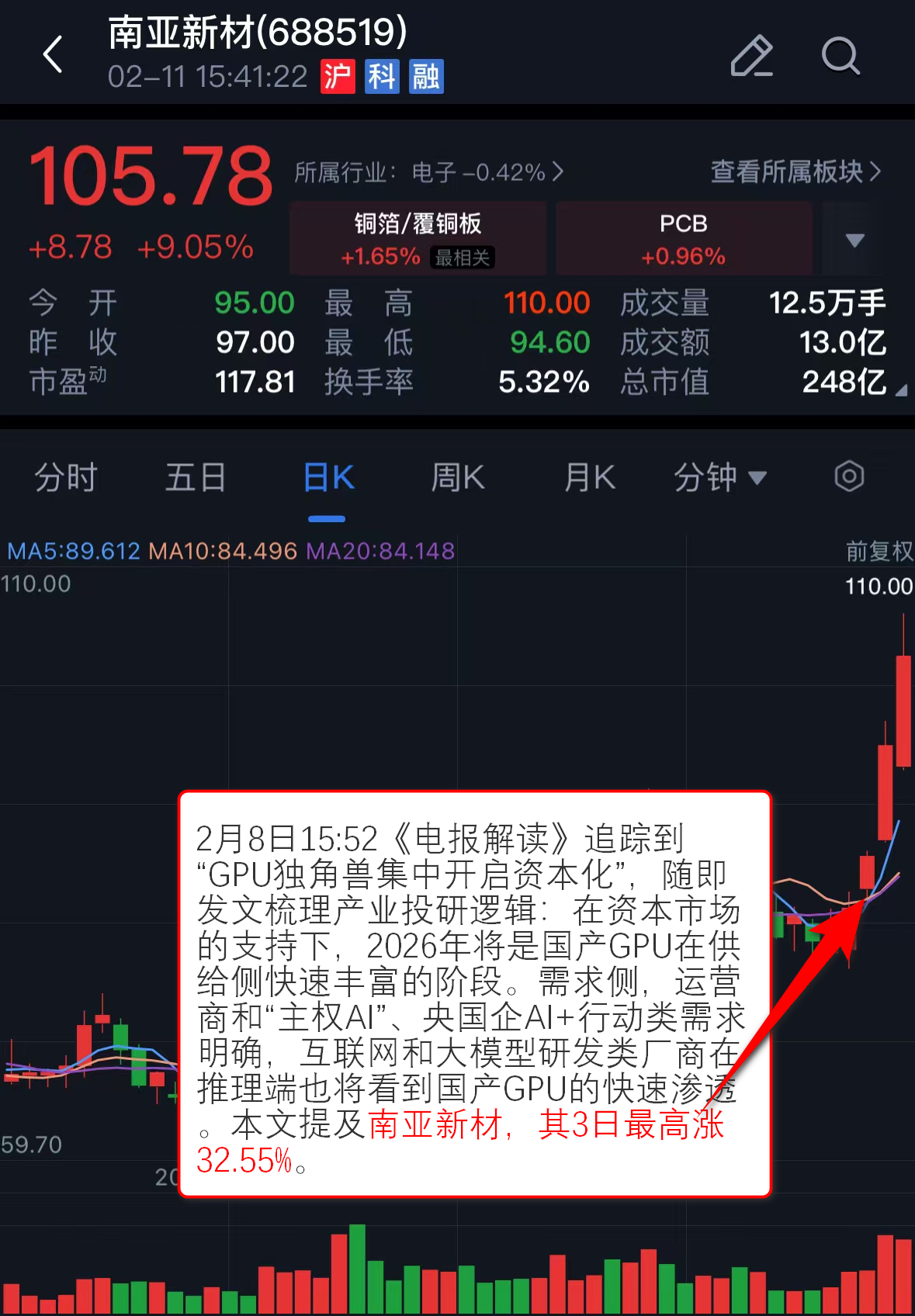Viewport: 915px width, 1316px height.
Task: Open the 铜箔/覆铜板 sector chip
Action: click(418, 238)
